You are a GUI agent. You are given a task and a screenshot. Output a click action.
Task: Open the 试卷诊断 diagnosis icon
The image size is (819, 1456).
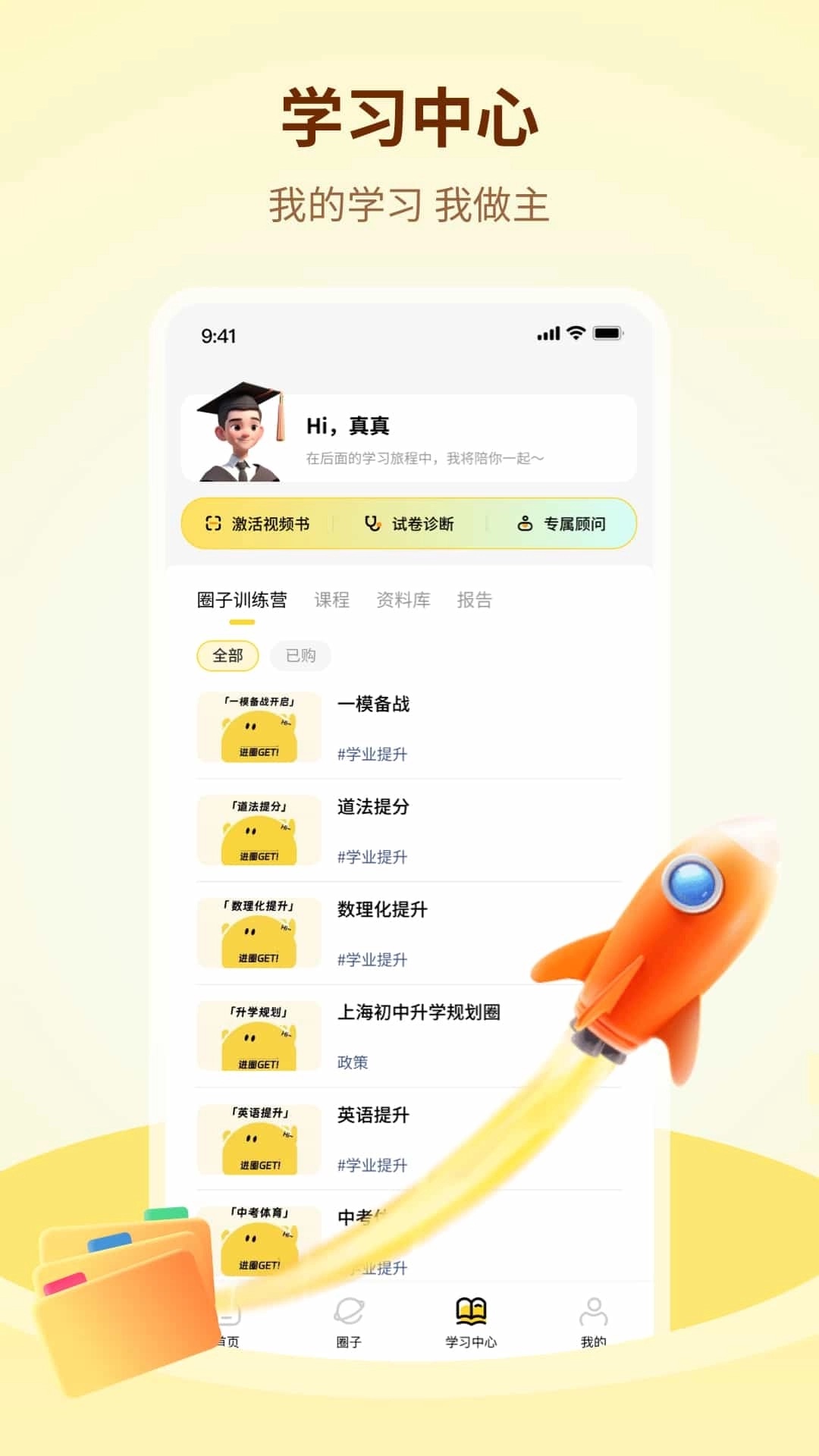click(372, 523)
